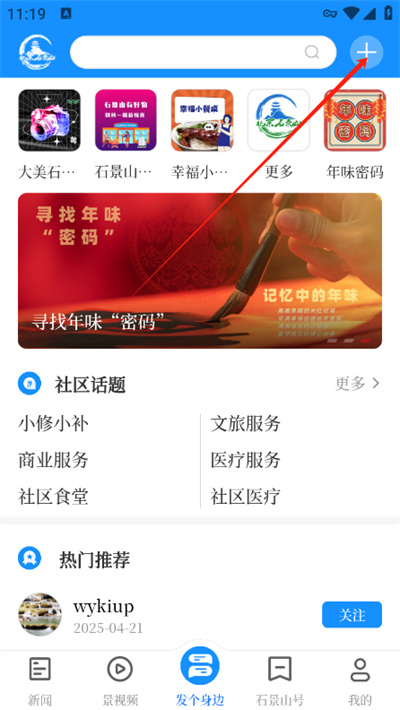Open the 年味密码 shortcut
The height and width of the screenshot is (710, 400).
pyautogui.click(x=355, y=134)
